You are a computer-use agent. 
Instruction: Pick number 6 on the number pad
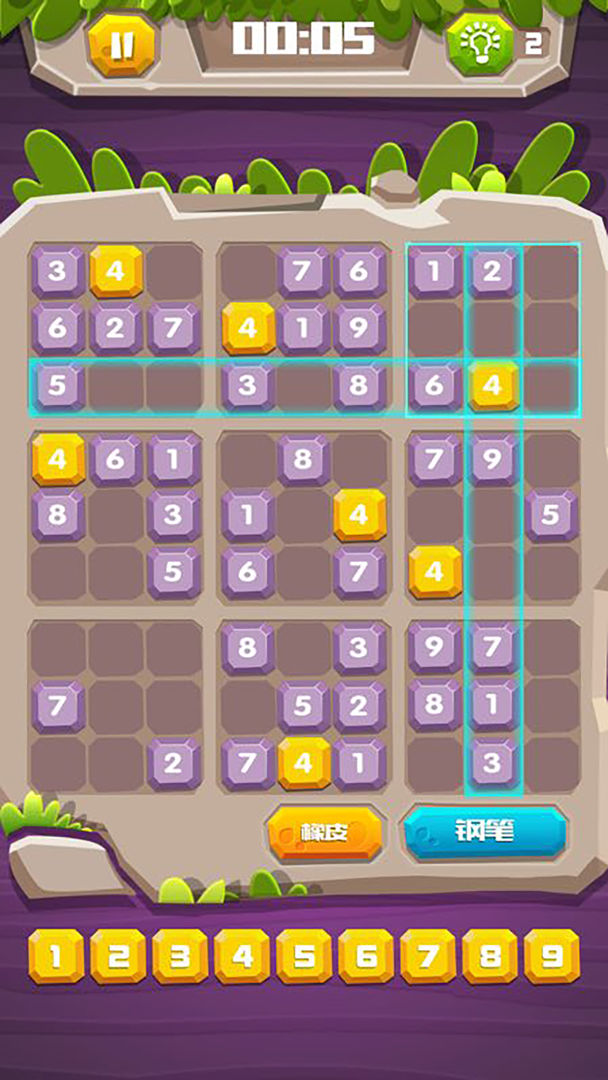pyautogui.click(x=366, y=957)
